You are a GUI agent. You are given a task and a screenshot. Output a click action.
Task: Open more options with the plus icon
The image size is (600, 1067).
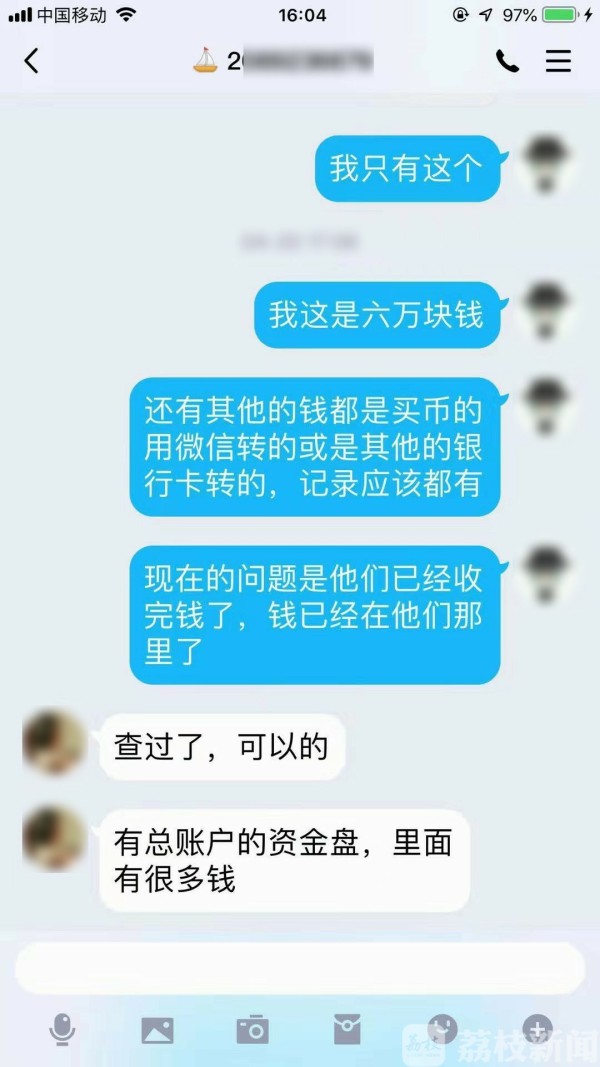[538, 1029]
